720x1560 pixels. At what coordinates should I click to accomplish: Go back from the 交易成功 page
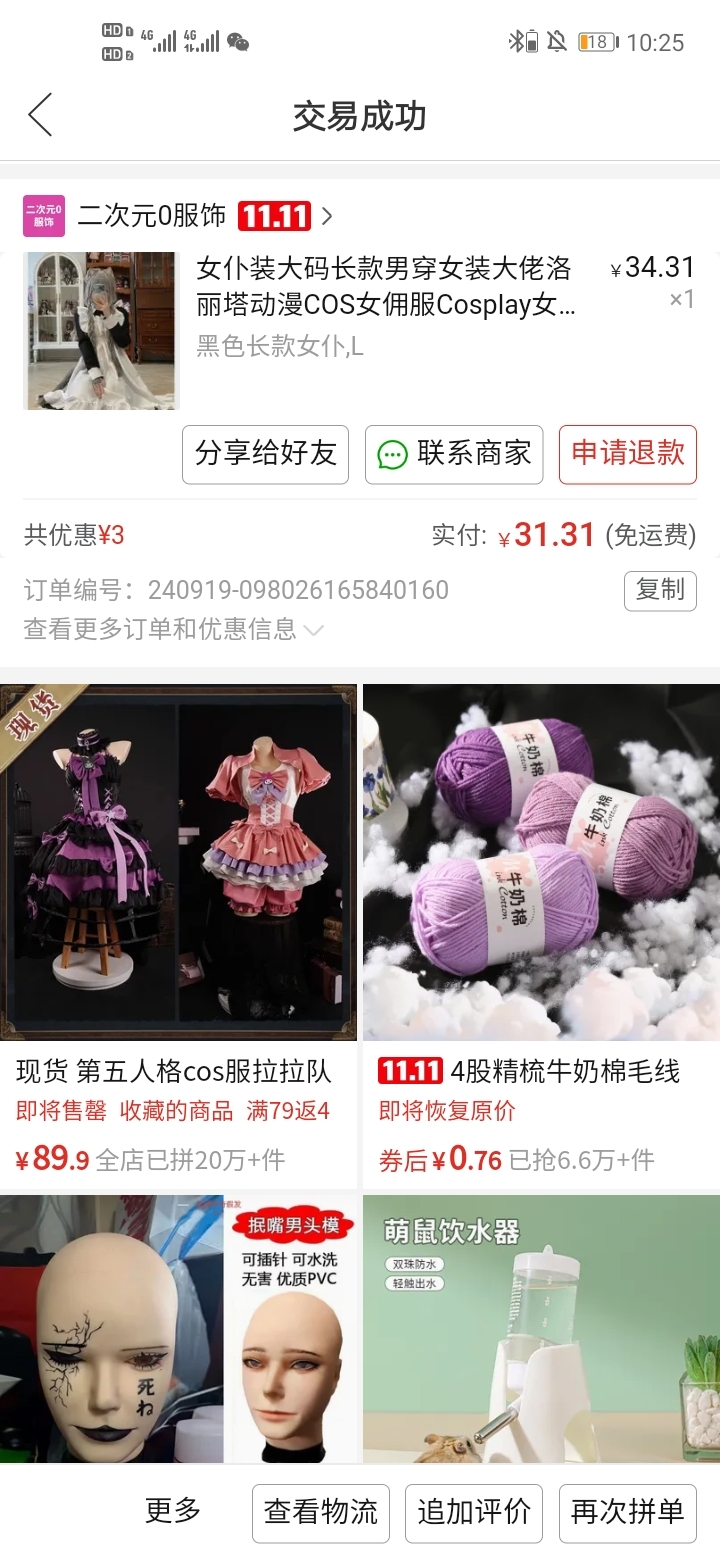coord(40,116)
